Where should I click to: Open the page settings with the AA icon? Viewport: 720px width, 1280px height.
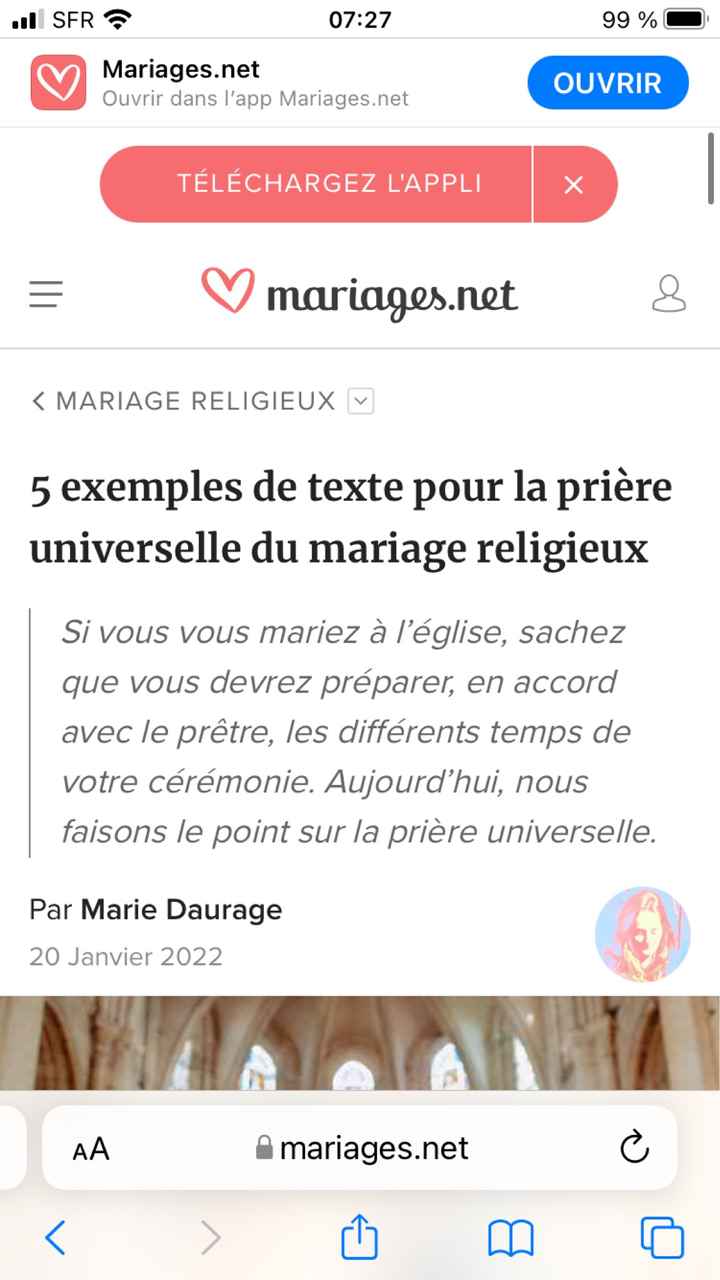coord(89,1148)
